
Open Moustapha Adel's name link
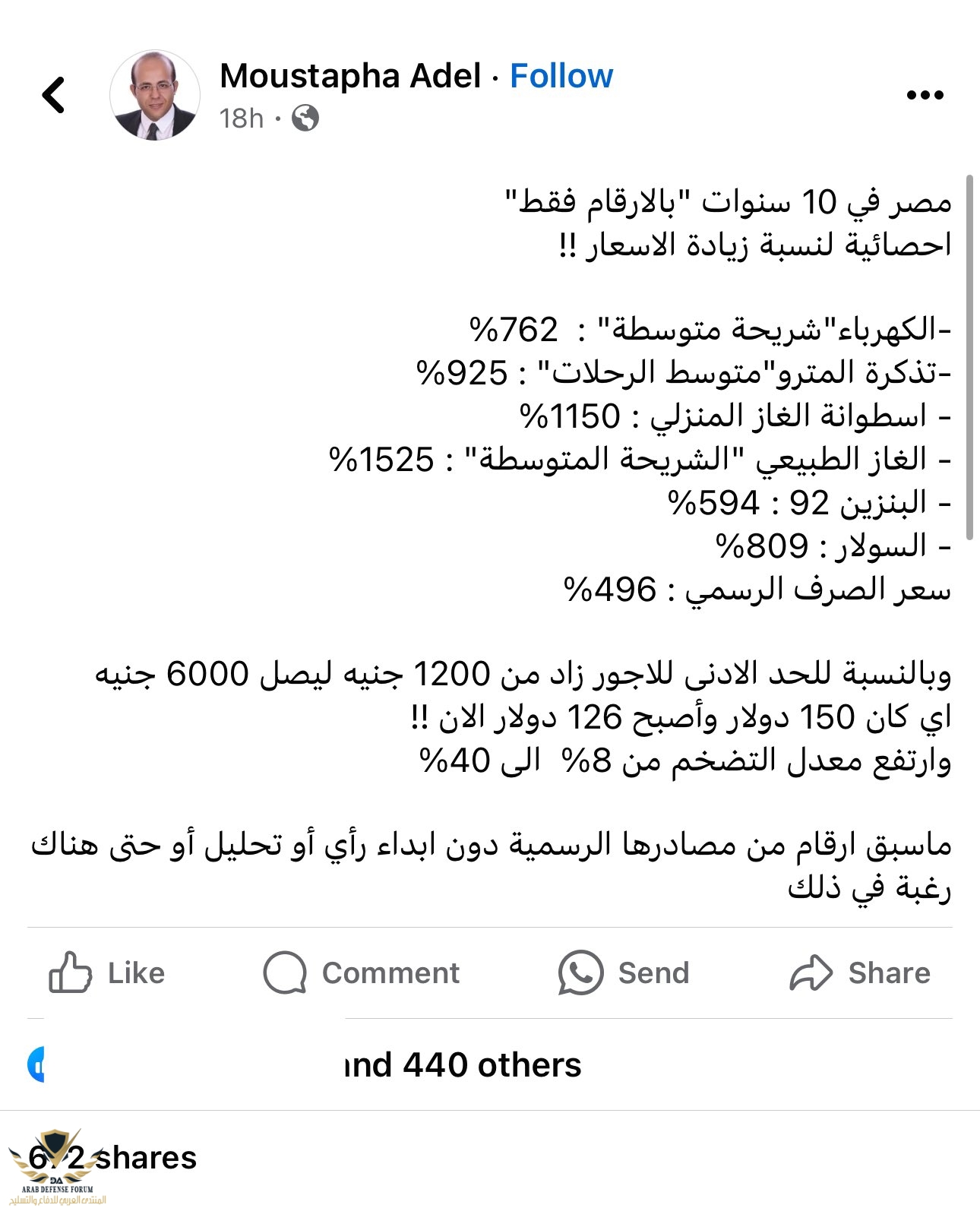pos(350,76)
